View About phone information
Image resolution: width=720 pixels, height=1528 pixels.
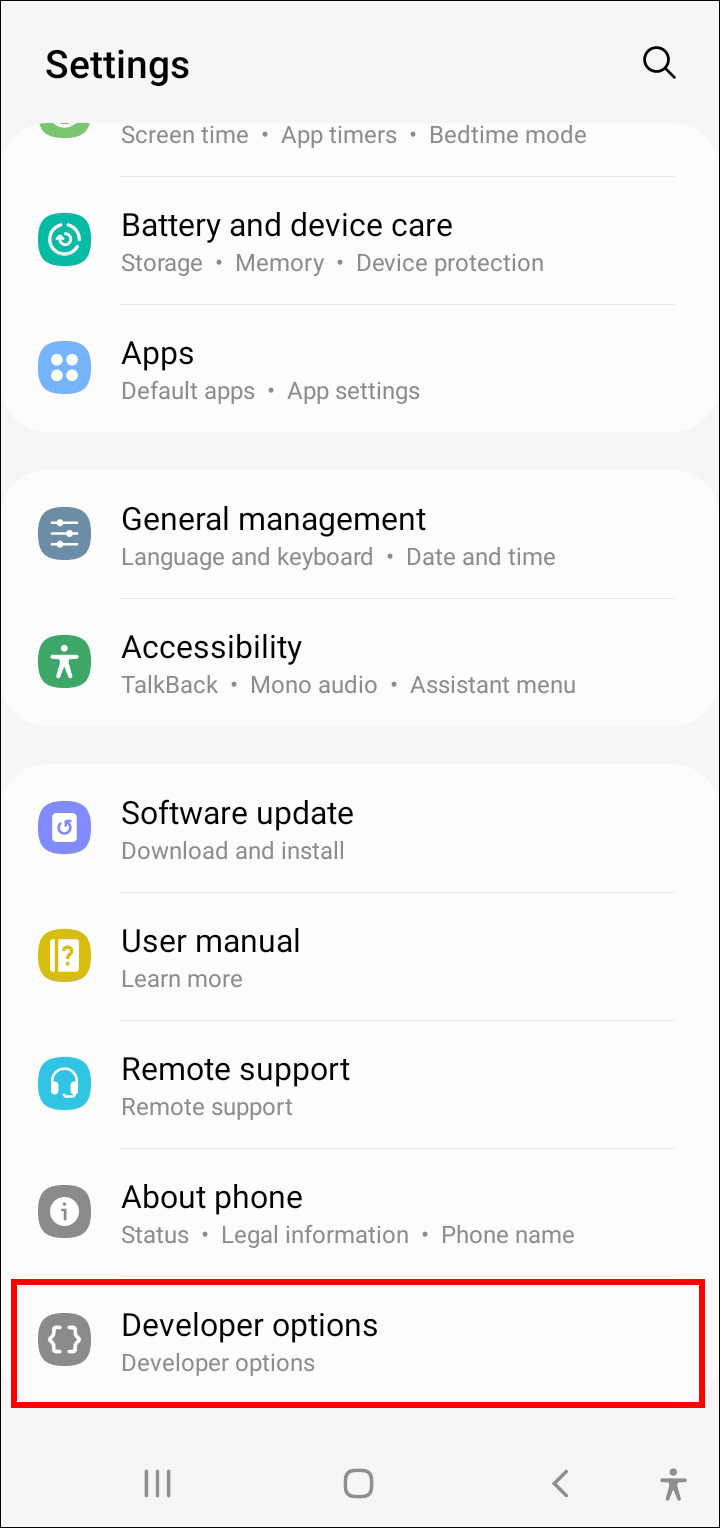tap(360, 1213)
